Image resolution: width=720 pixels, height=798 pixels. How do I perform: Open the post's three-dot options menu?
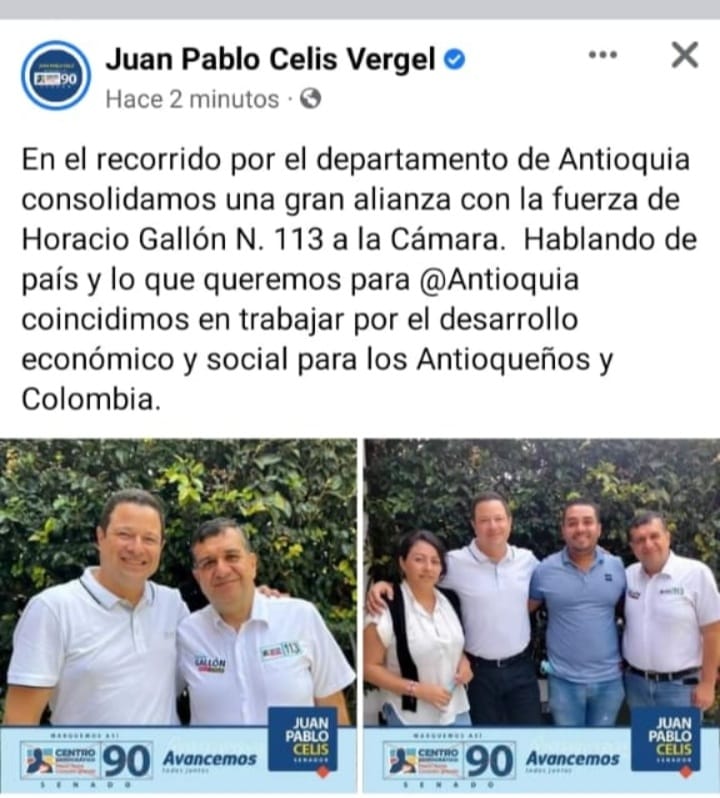point(602,56)
